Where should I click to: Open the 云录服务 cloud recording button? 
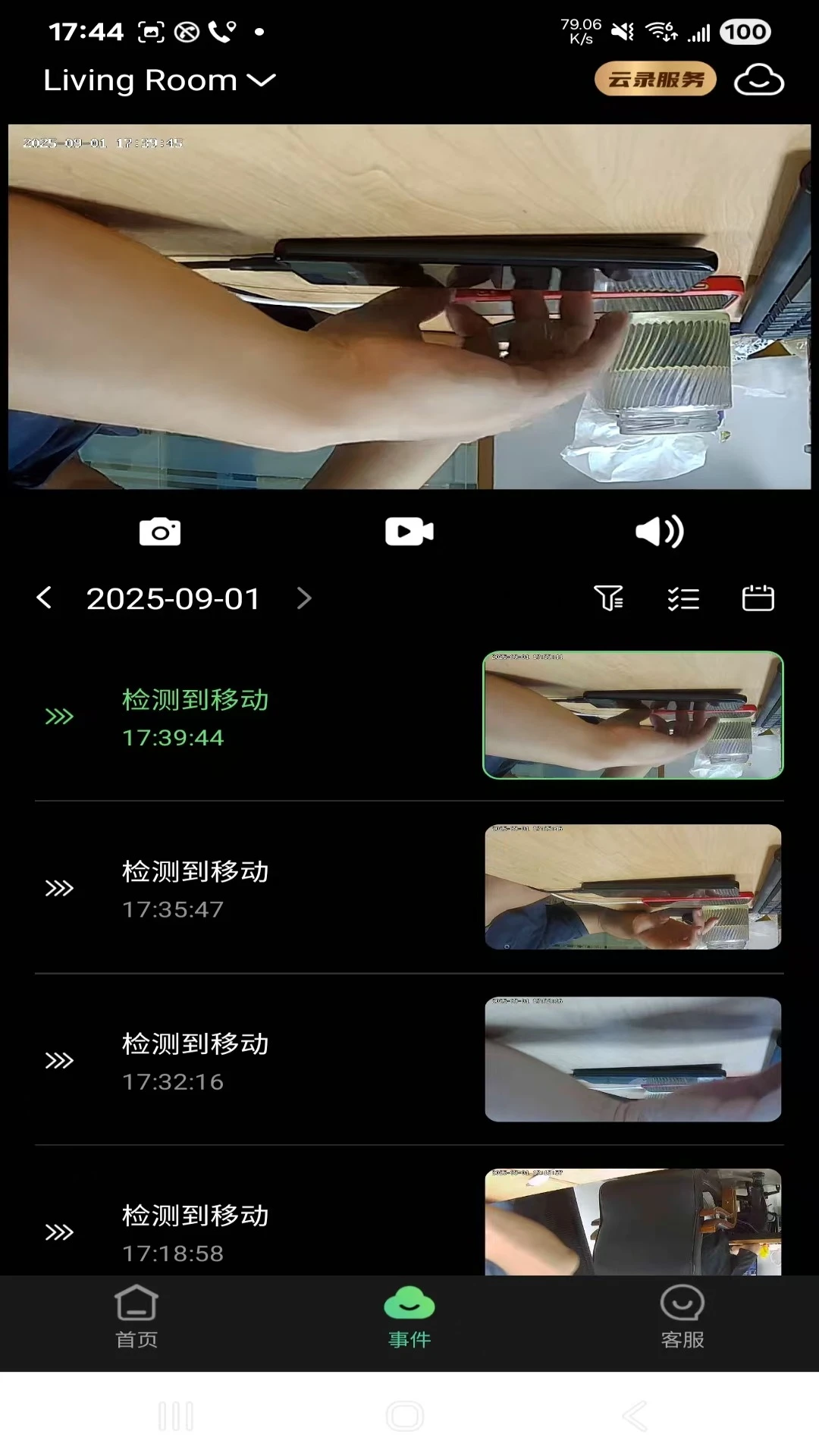pyautogui.click(x=655, y=80)
